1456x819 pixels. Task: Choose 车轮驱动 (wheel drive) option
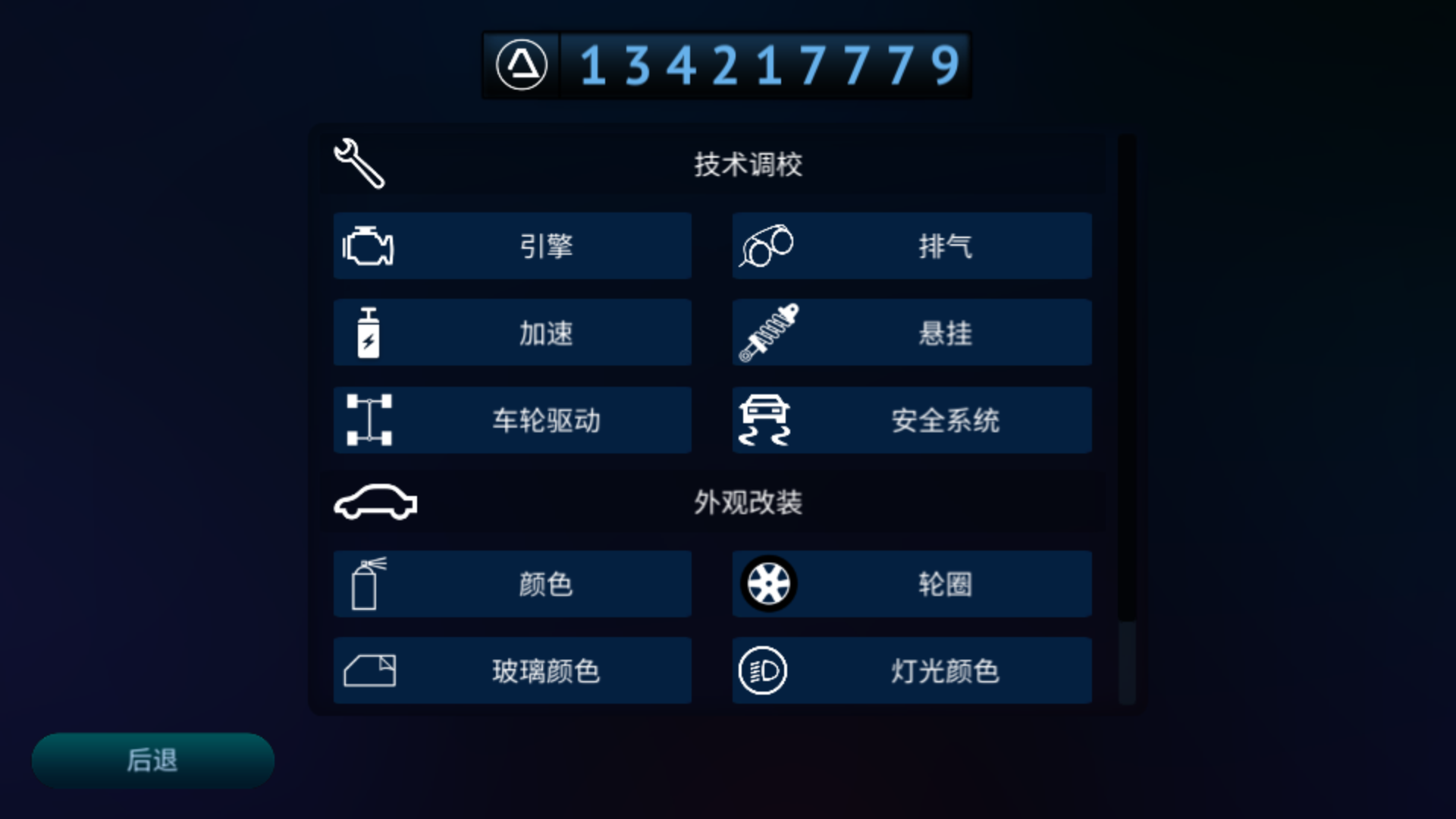(x=512, y=420)
